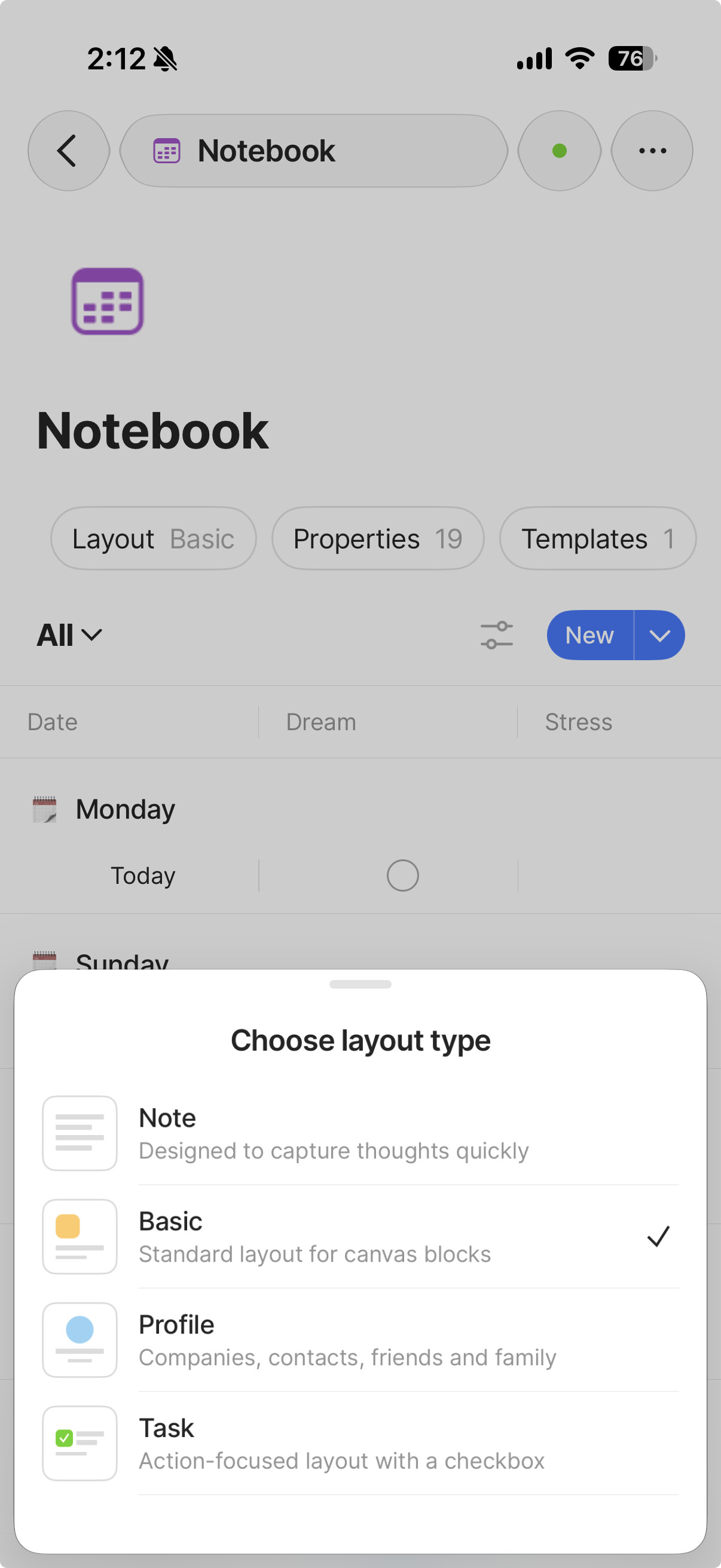Viewport: 721px width, 1568px height.
Task: Open the Layout Basic chip
Action: [x=153, y=539]
